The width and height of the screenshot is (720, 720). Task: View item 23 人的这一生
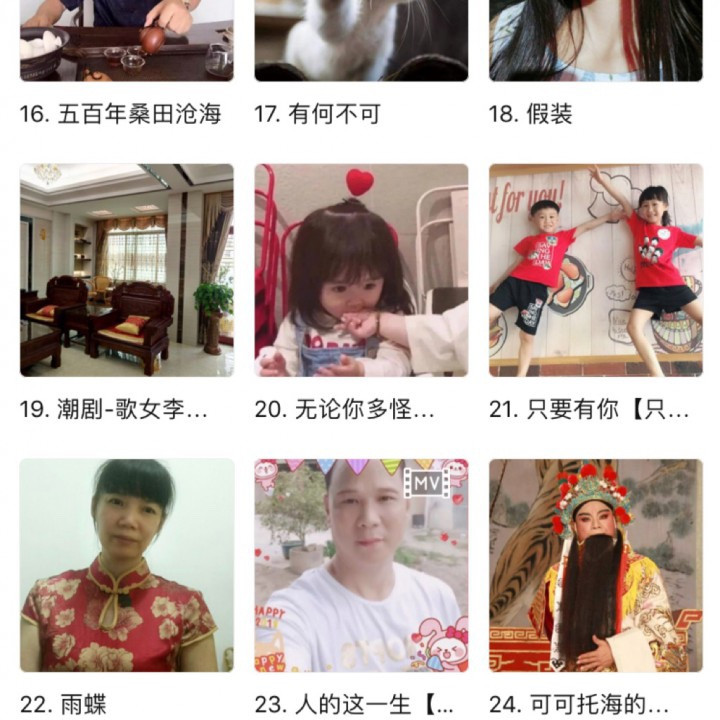(361, 565)
